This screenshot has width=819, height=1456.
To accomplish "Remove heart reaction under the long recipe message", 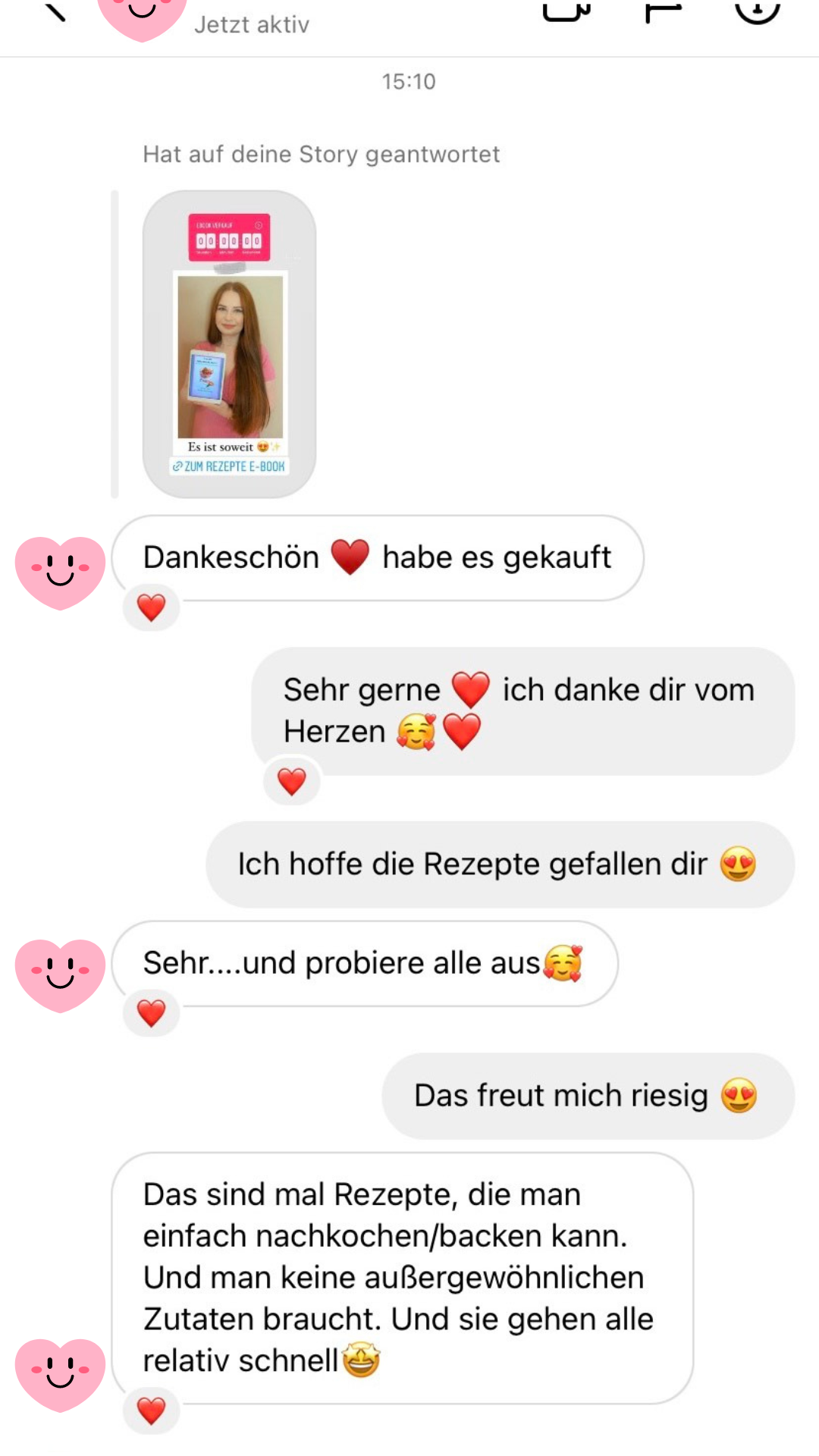I will point(151,1411).
